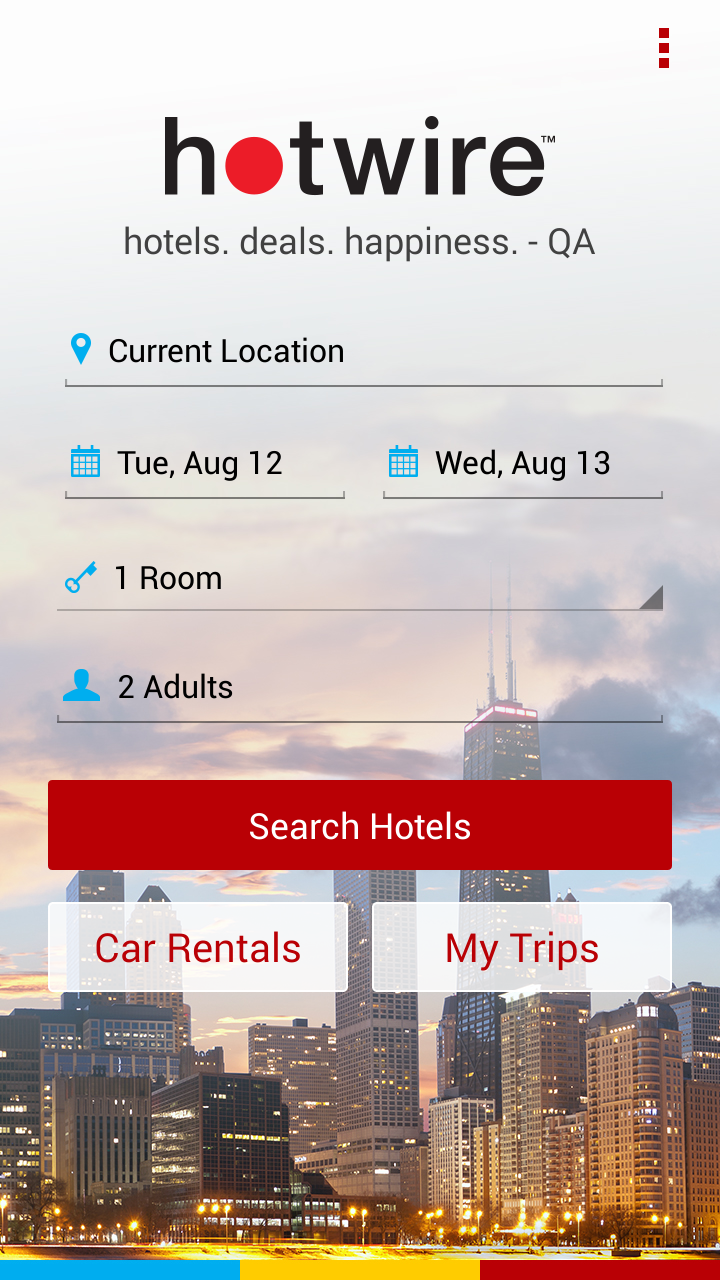720x1280 pixels.
Task: Select the 2 Adults guest field
Action: (360, 688)
